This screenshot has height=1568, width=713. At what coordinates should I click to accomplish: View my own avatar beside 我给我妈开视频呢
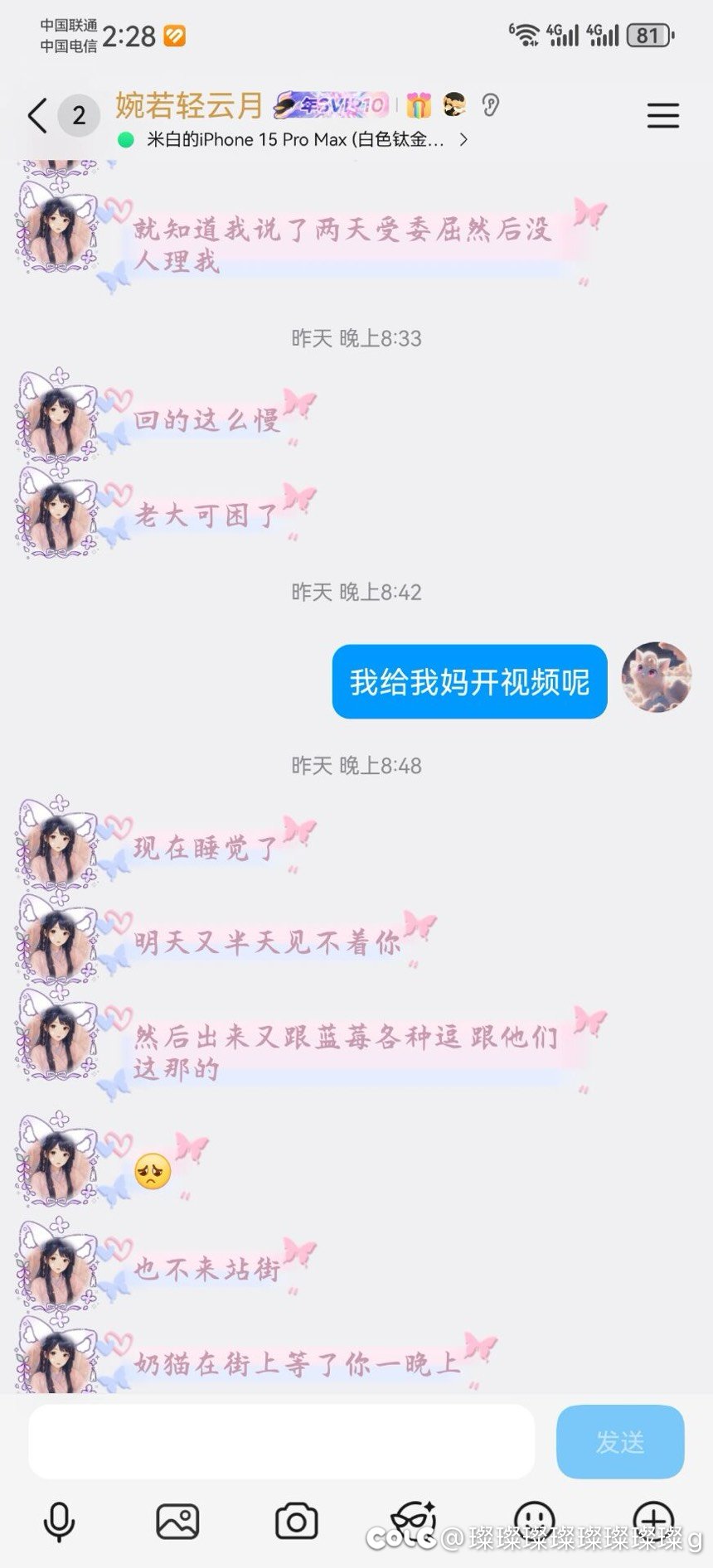[656, 678]
